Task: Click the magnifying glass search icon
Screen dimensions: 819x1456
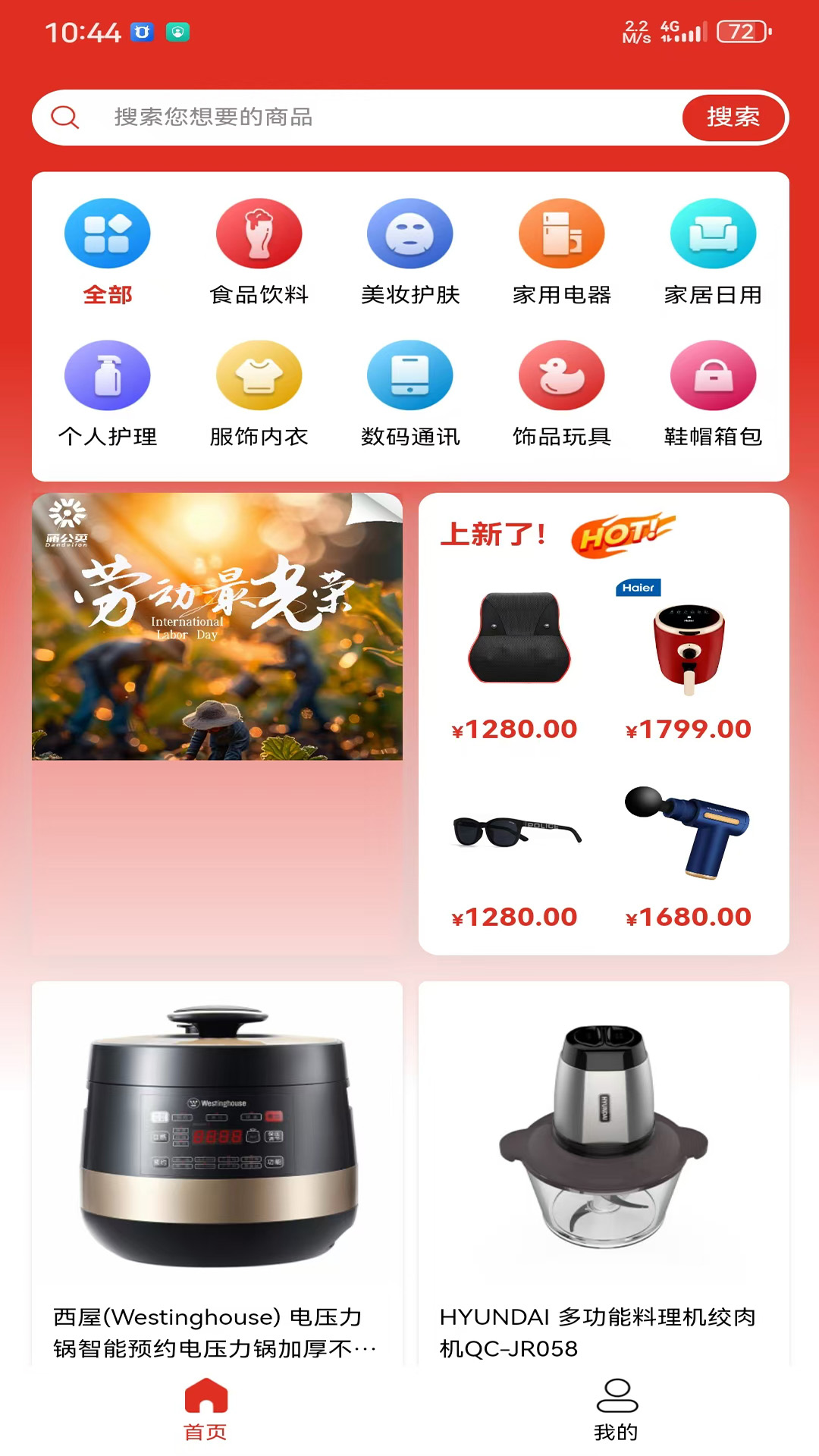Action: coord(64,118)
